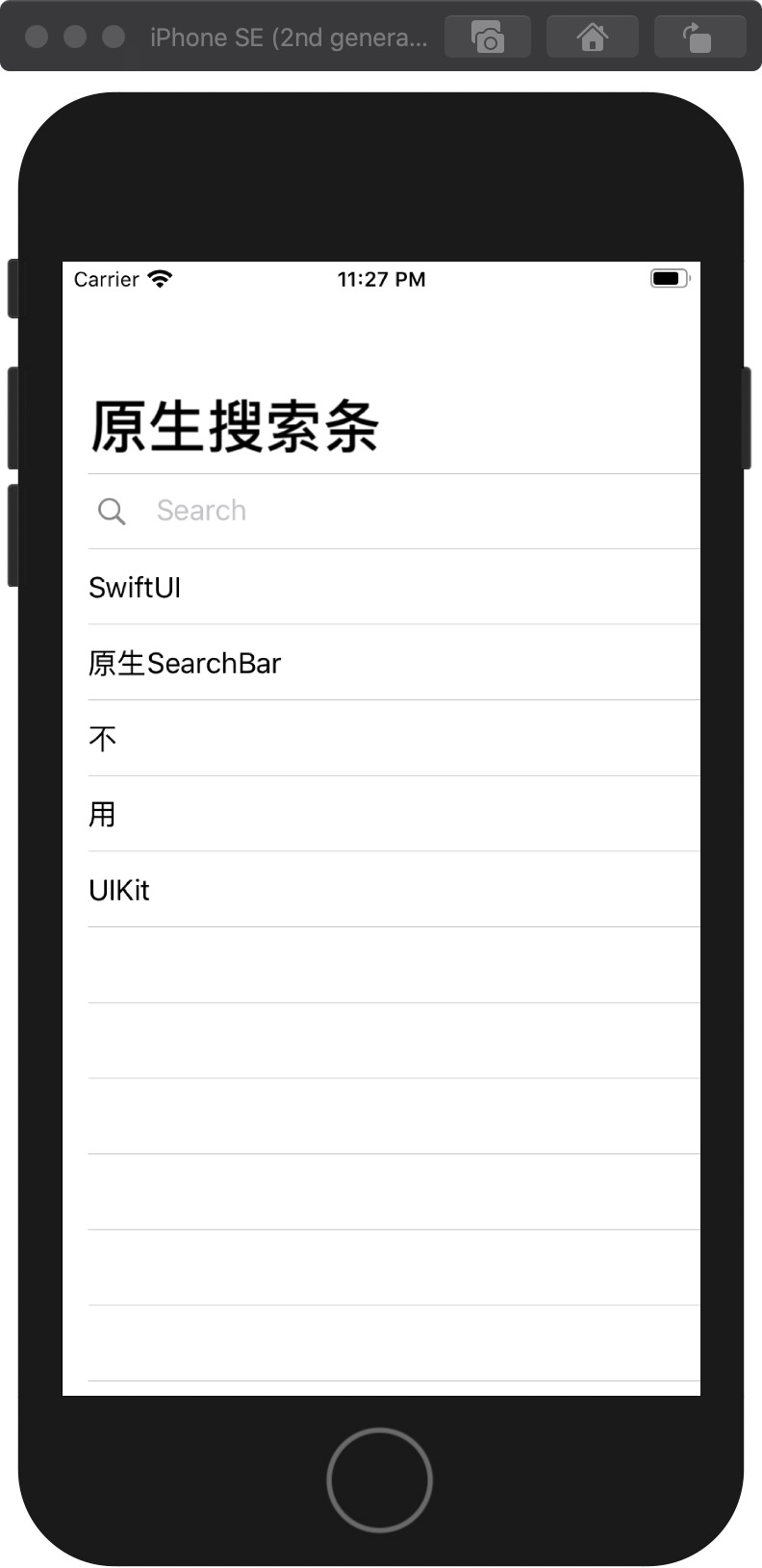762x1568 pixels.
Task: Go home via simulator house icon
Action: point(592,38)
